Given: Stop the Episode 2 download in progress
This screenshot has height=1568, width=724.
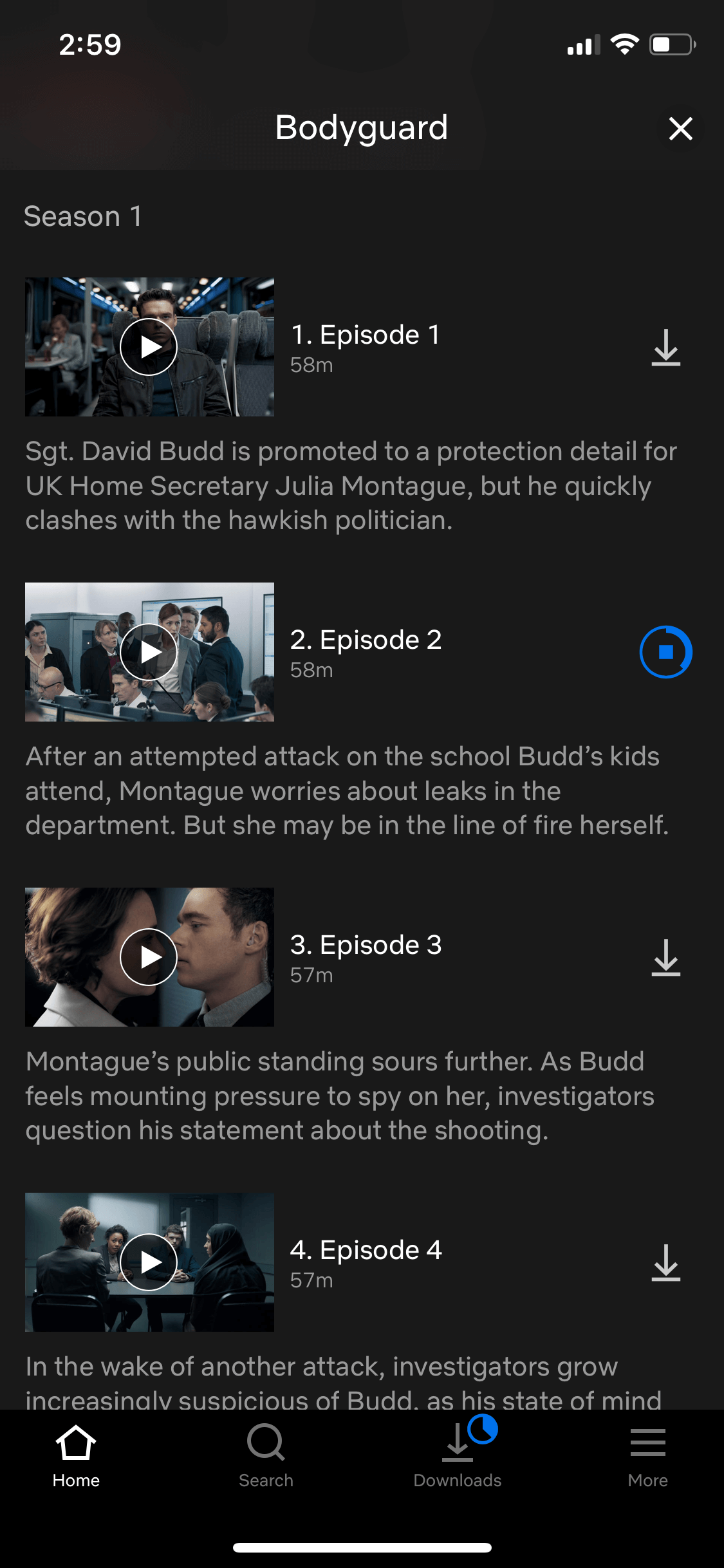Looking at the screenshot, I should coord(666,652).
